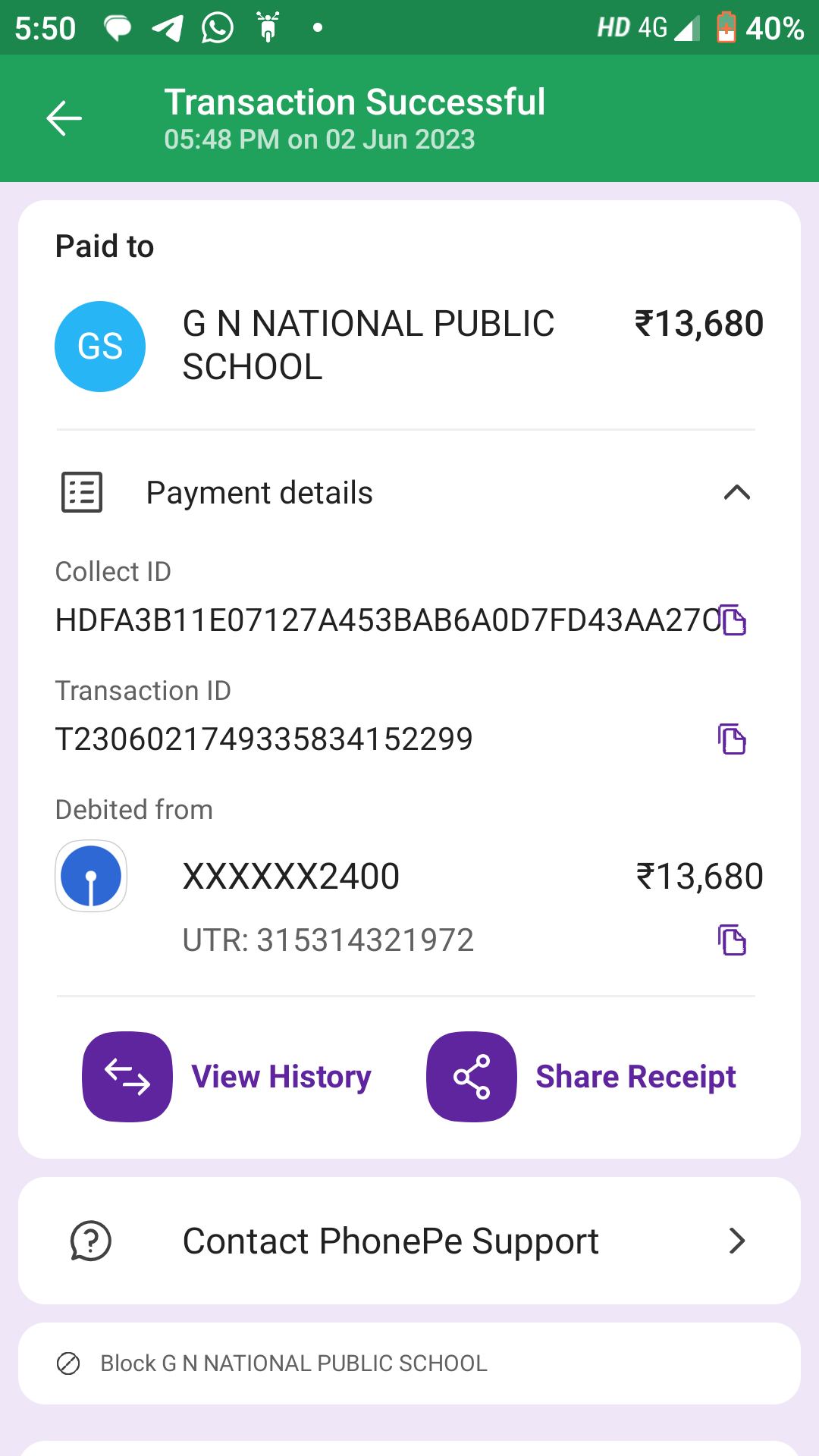This screenshot has width=819, height=1456.
Task: Open Contact PhonePe Support
Action: coord(409,1241)
